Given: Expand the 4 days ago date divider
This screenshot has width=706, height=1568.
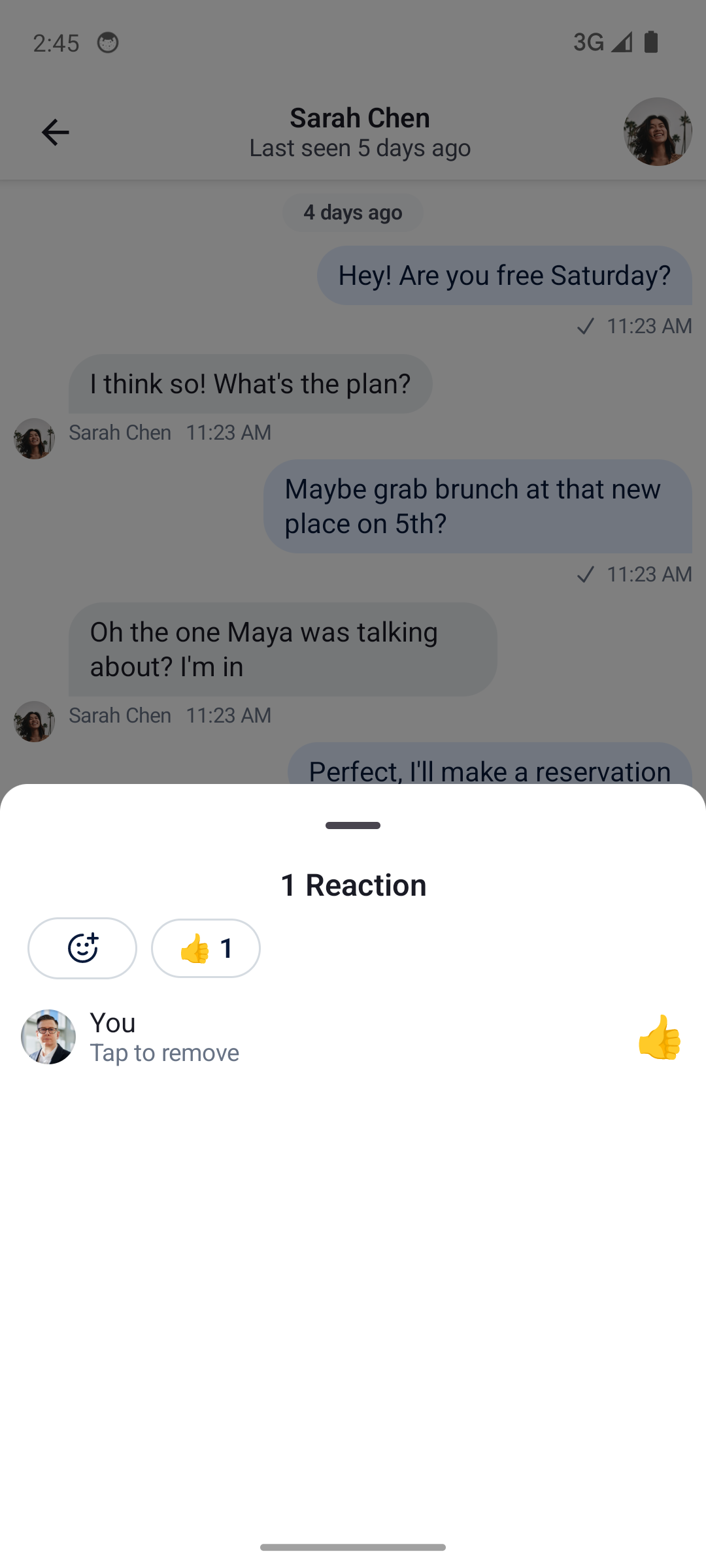Looking at the screenshot, I should click(352, 212).
